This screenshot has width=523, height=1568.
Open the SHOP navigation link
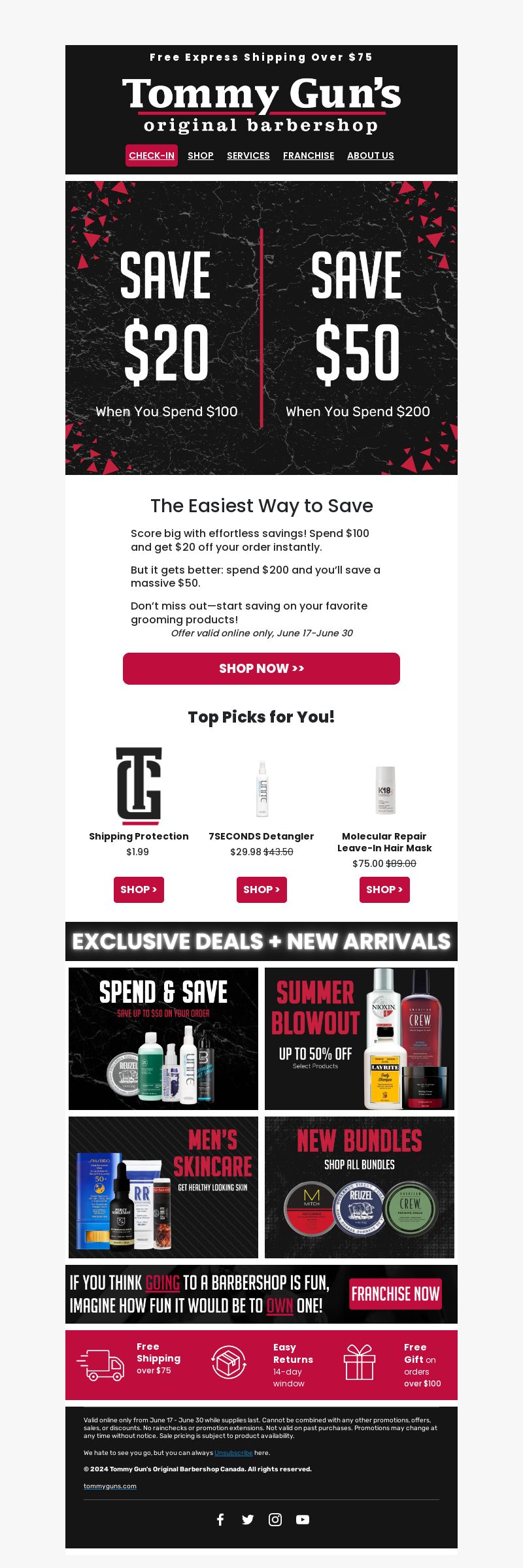201,155
